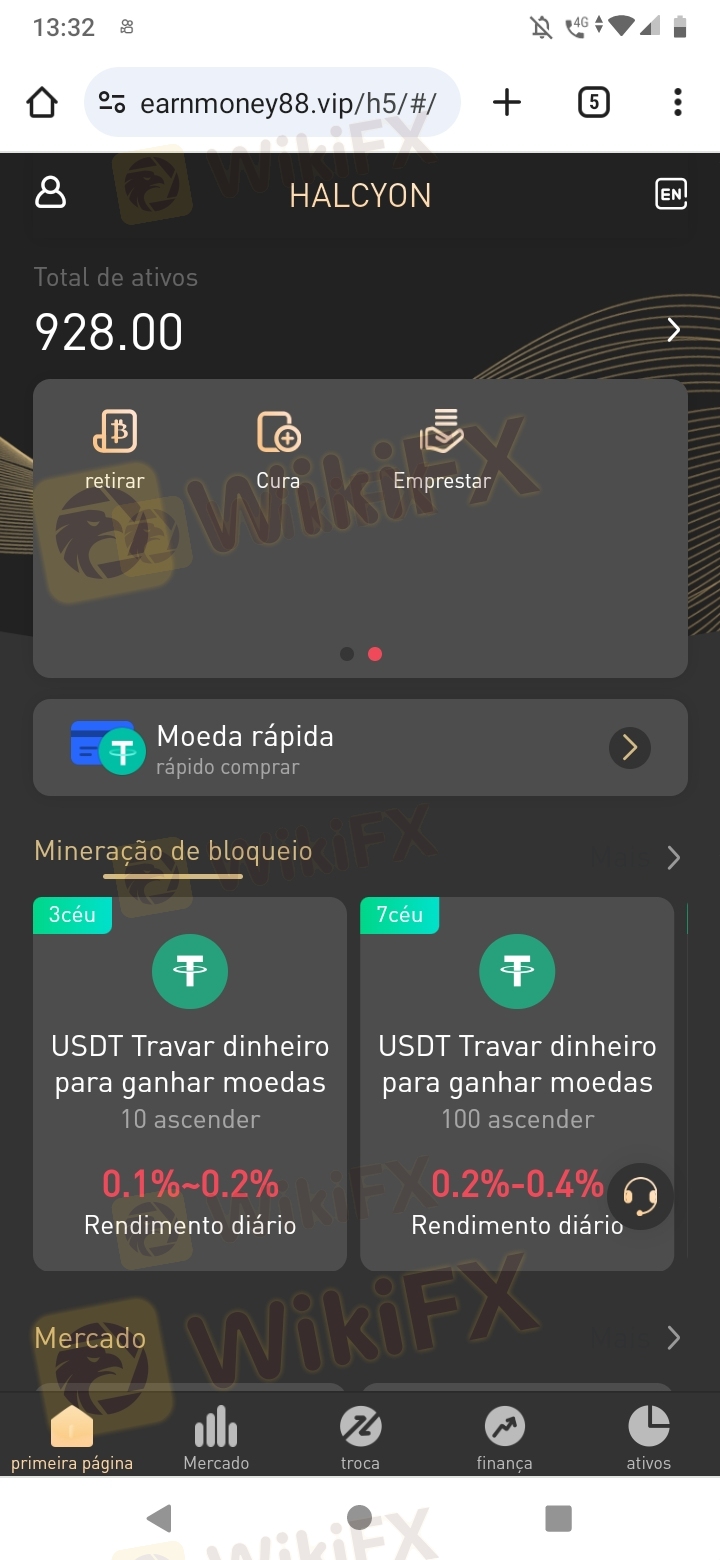Open the Cura shortcut
The image size is (720, 1560).
(278, 451)
